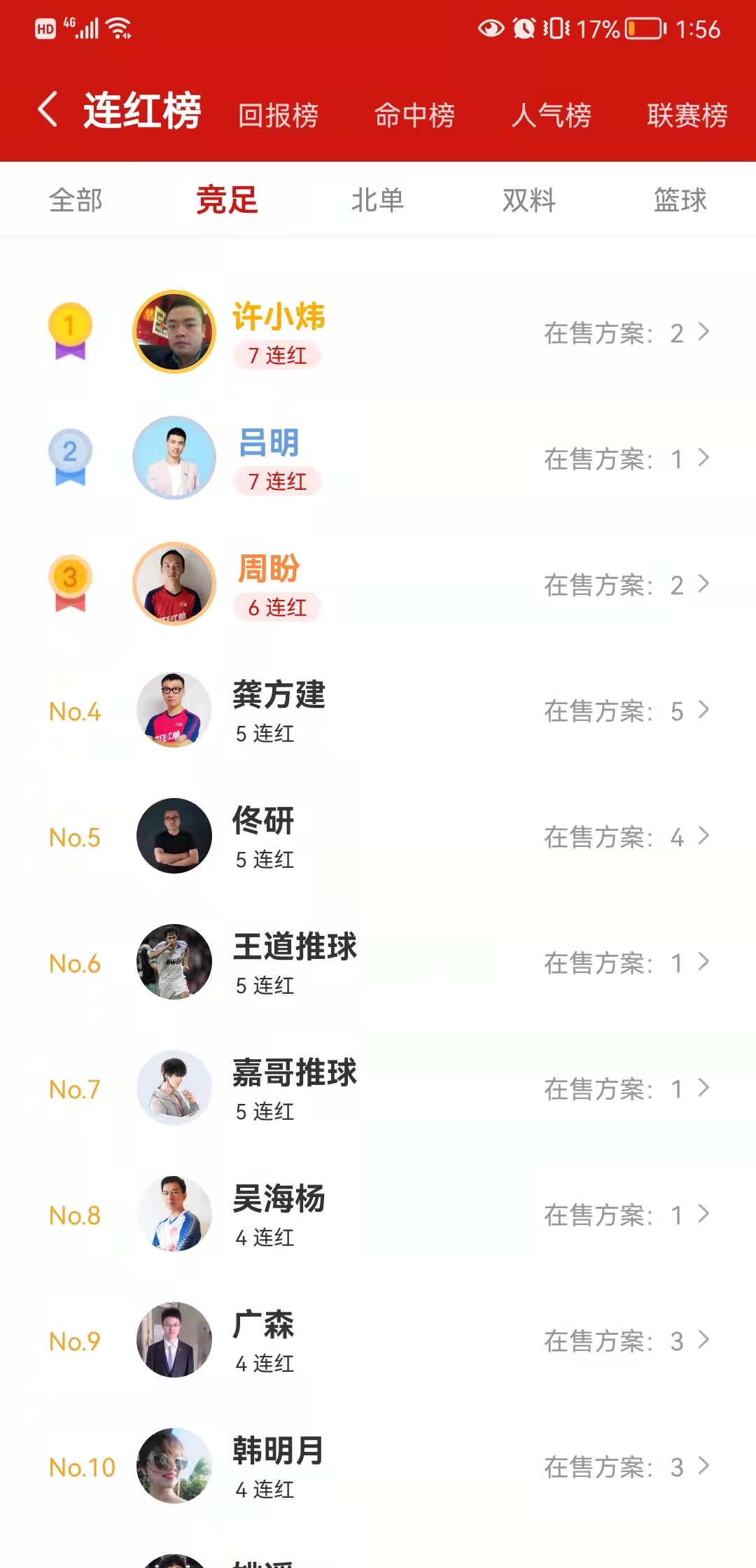View 佟研's on-sale plans
The image size is (756, 1568).
click(x=626, y=836)
